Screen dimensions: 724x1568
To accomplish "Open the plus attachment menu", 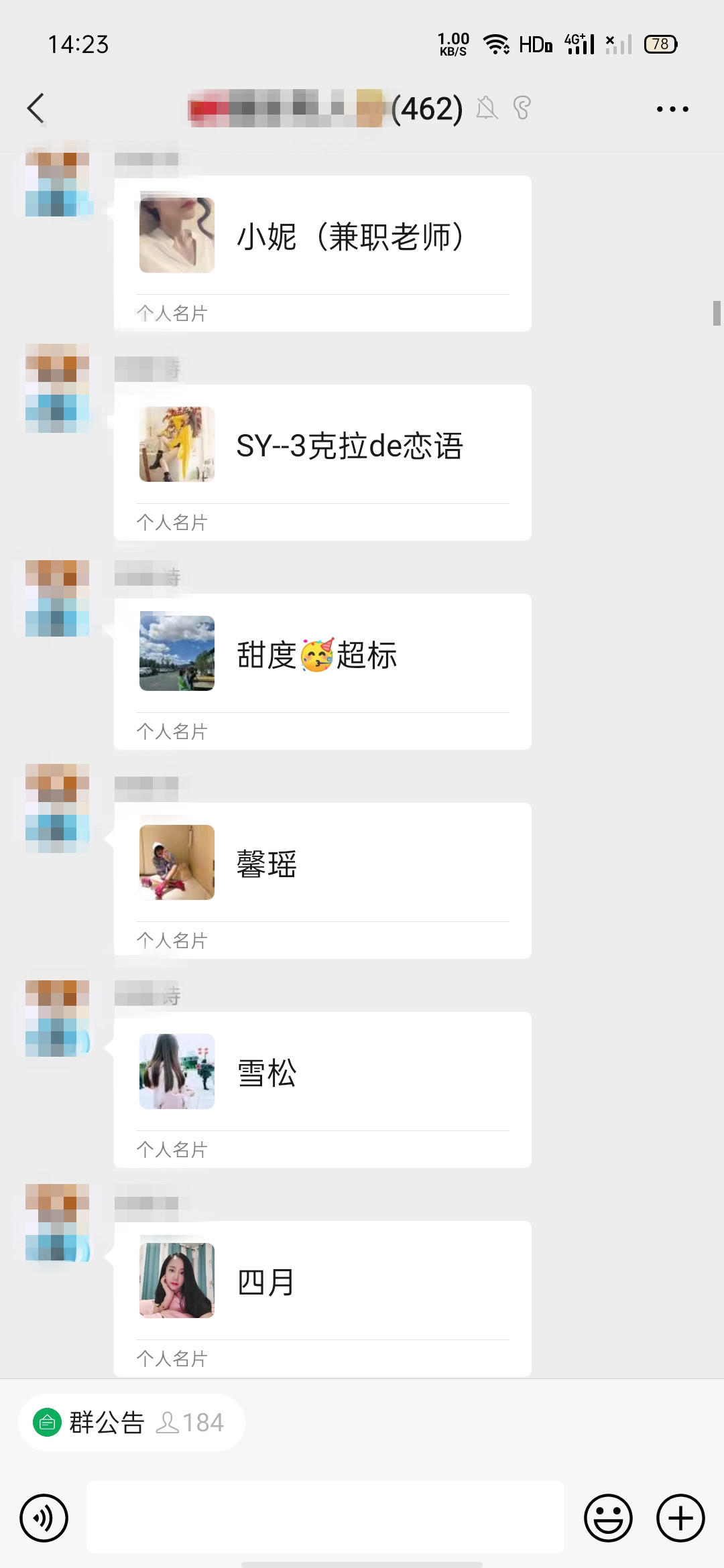I will click(x=680, y=1518).
